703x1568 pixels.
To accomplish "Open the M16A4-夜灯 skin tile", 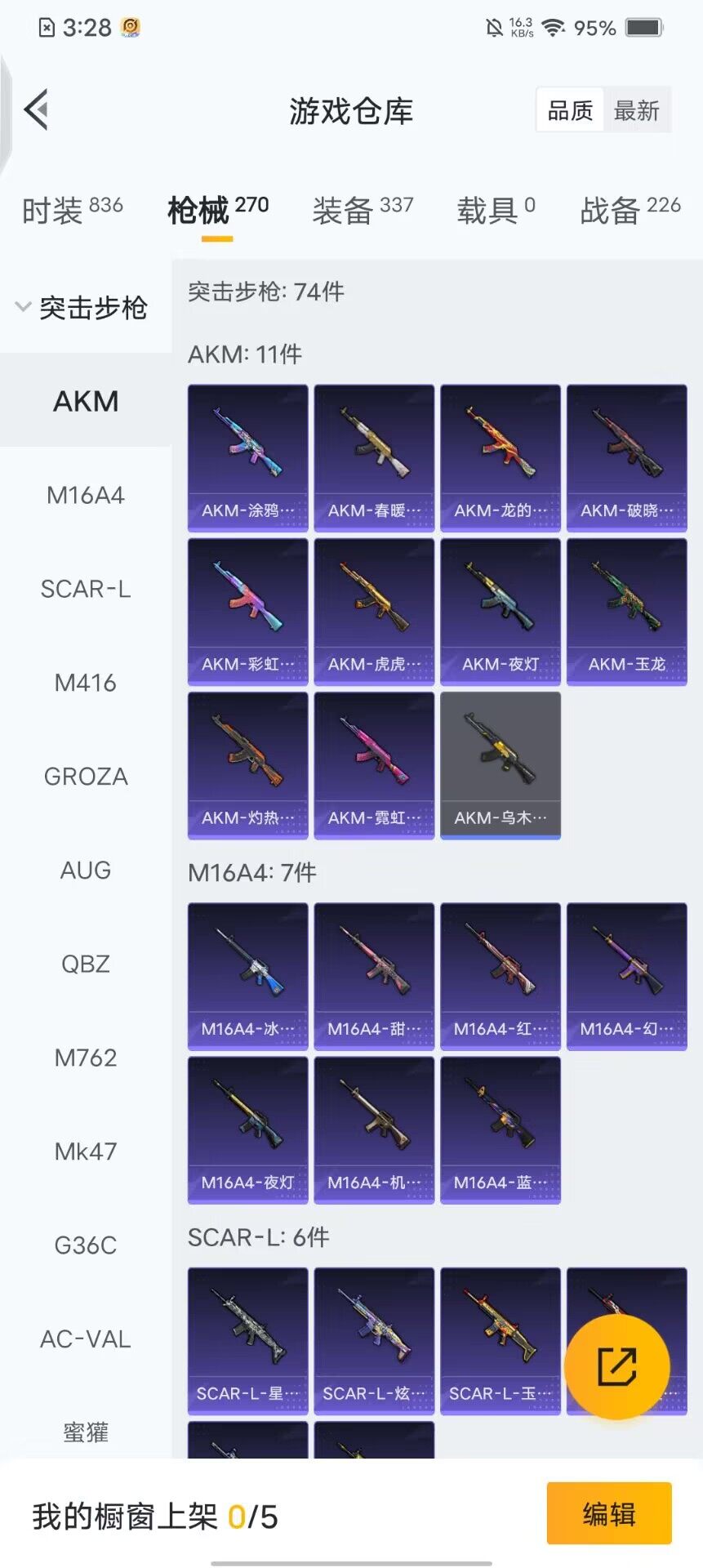I will 247,1129.
